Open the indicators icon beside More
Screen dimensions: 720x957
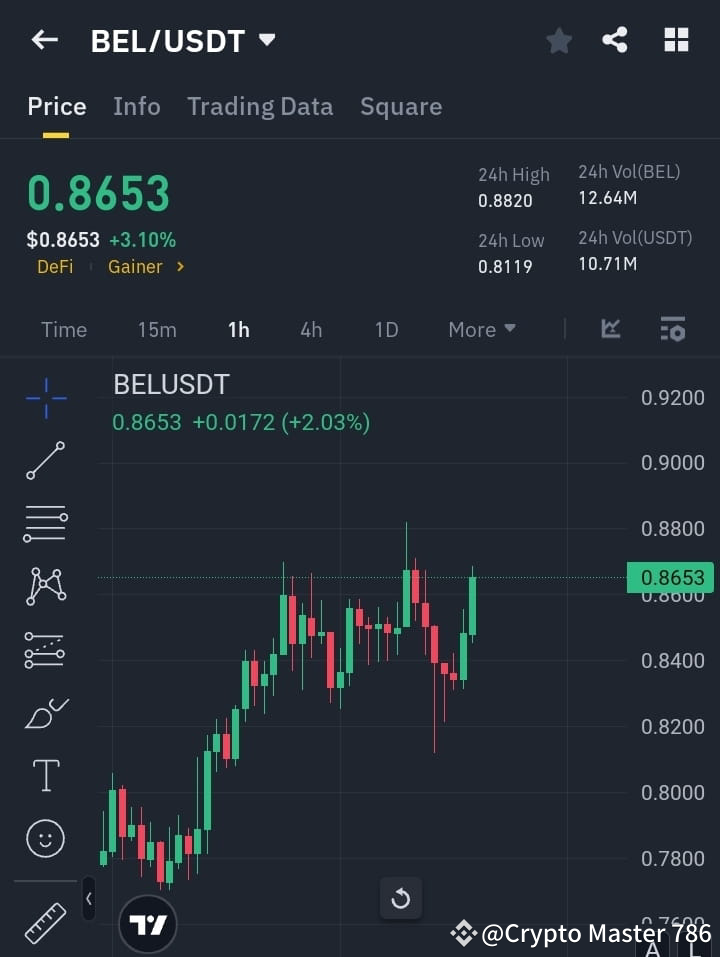click(x=610, y=329)
